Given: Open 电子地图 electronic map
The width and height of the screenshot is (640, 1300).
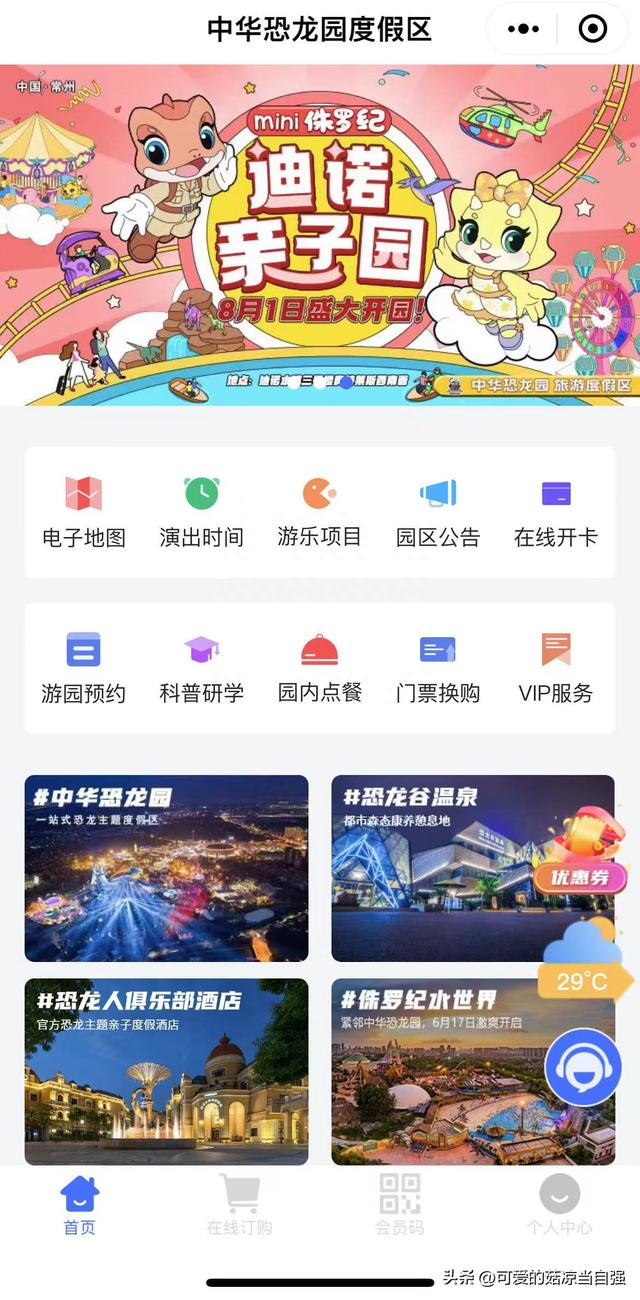Looking at the screenshot, I should tap(84, 511).
